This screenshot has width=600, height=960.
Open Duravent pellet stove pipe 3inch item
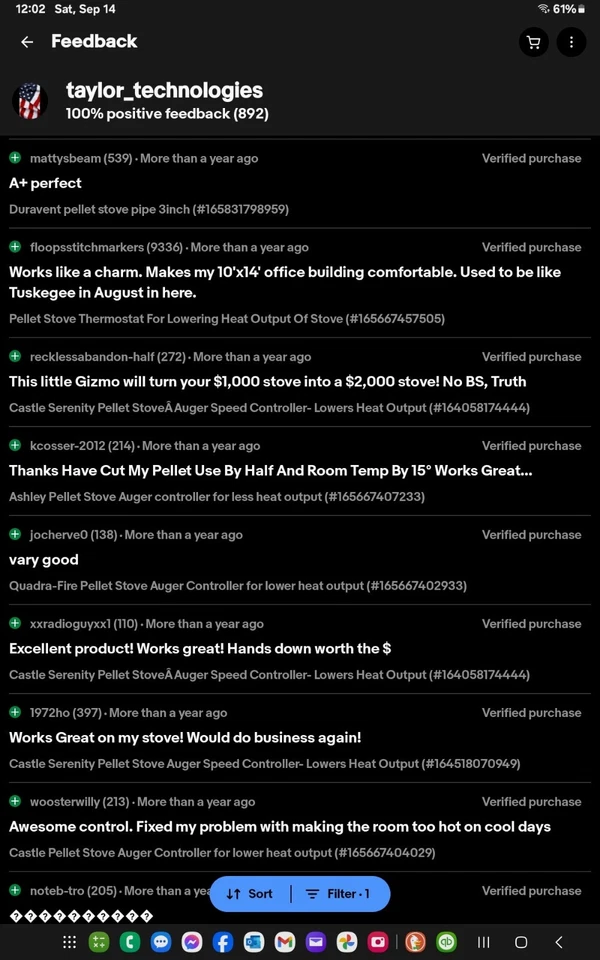point(149,209)
